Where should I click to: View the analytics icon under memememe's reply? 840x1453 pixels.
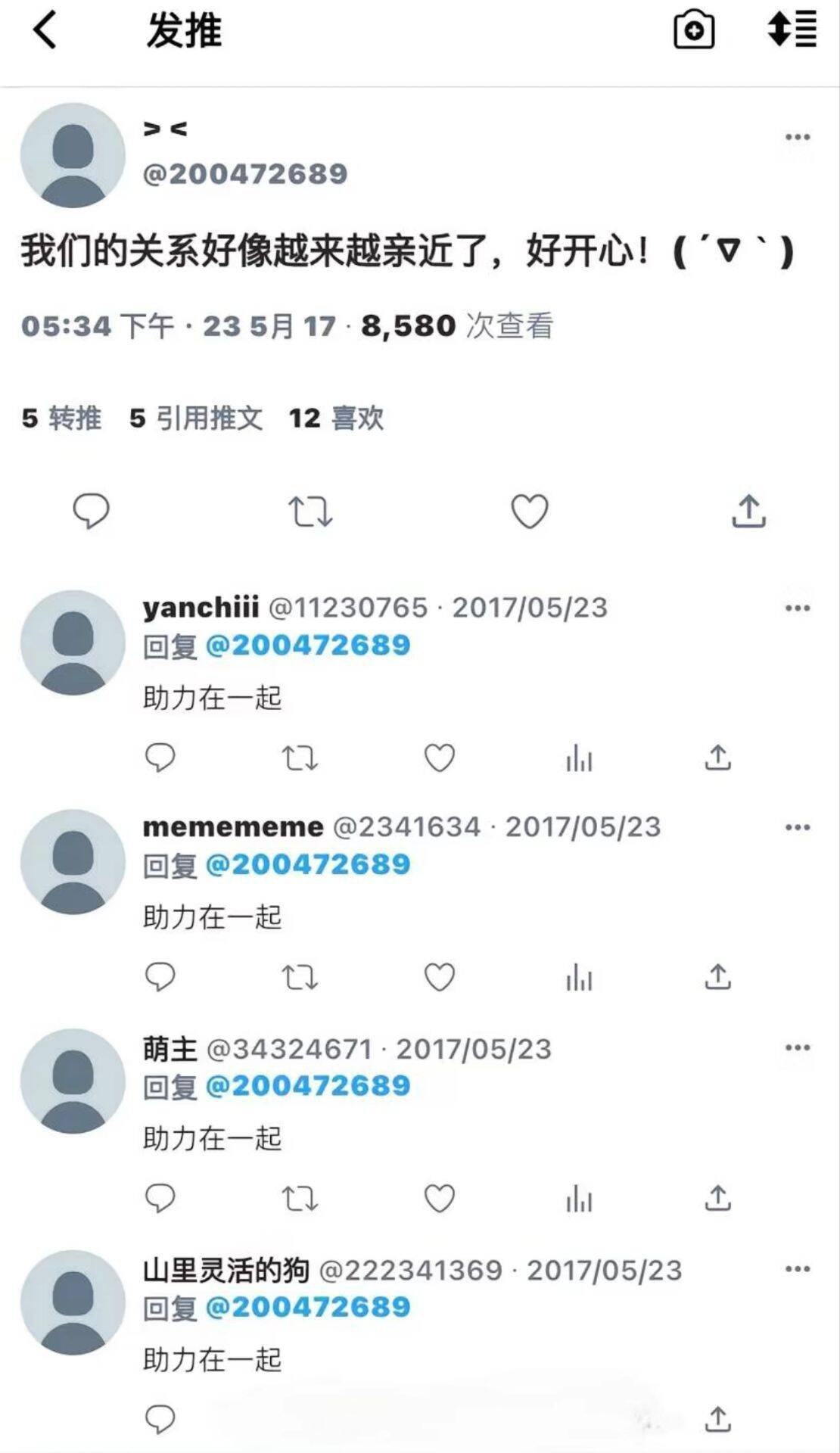tap(579, 978)
